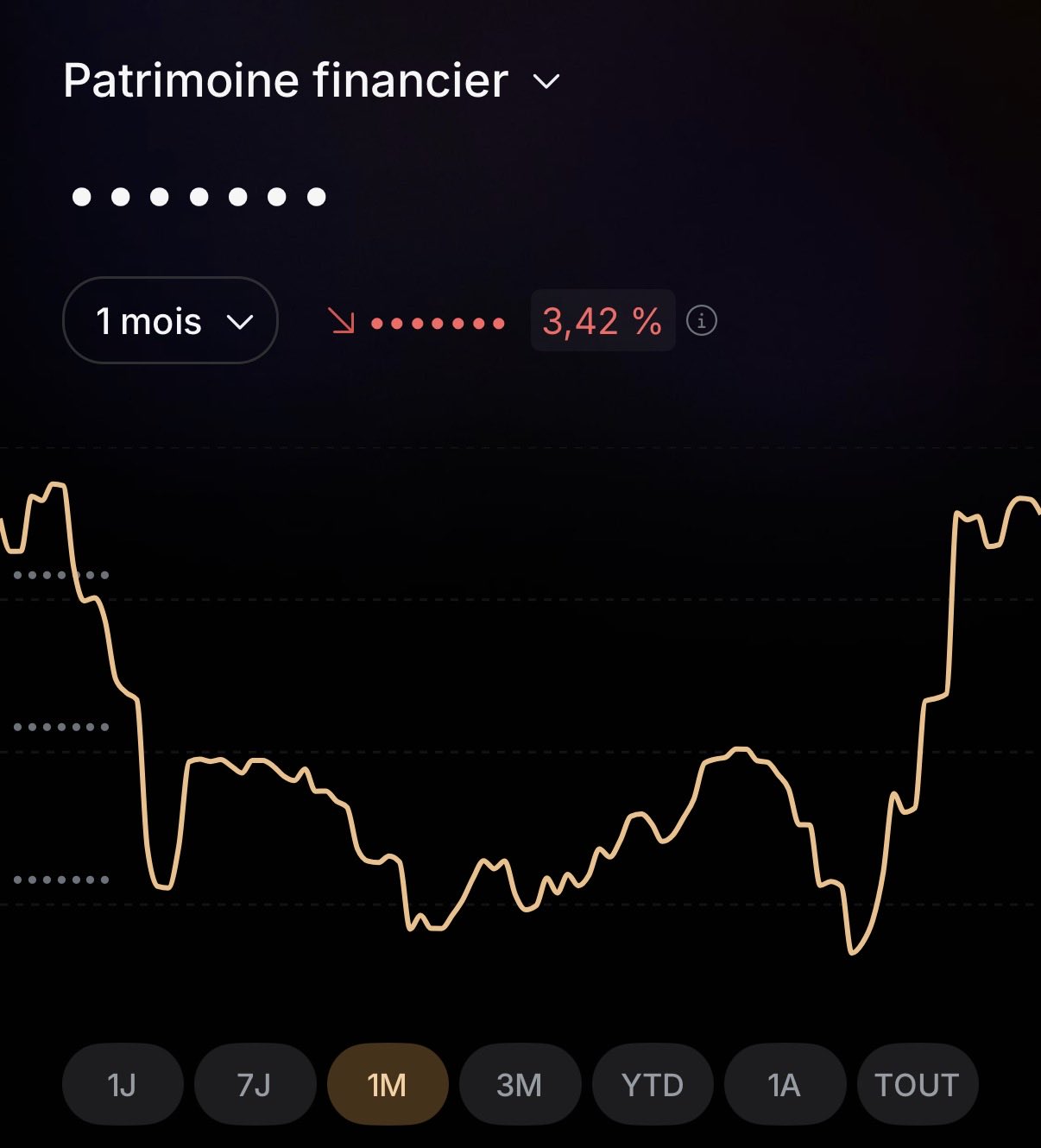
Task: Open the 1 mois period selector
Action: click(171, 321)
